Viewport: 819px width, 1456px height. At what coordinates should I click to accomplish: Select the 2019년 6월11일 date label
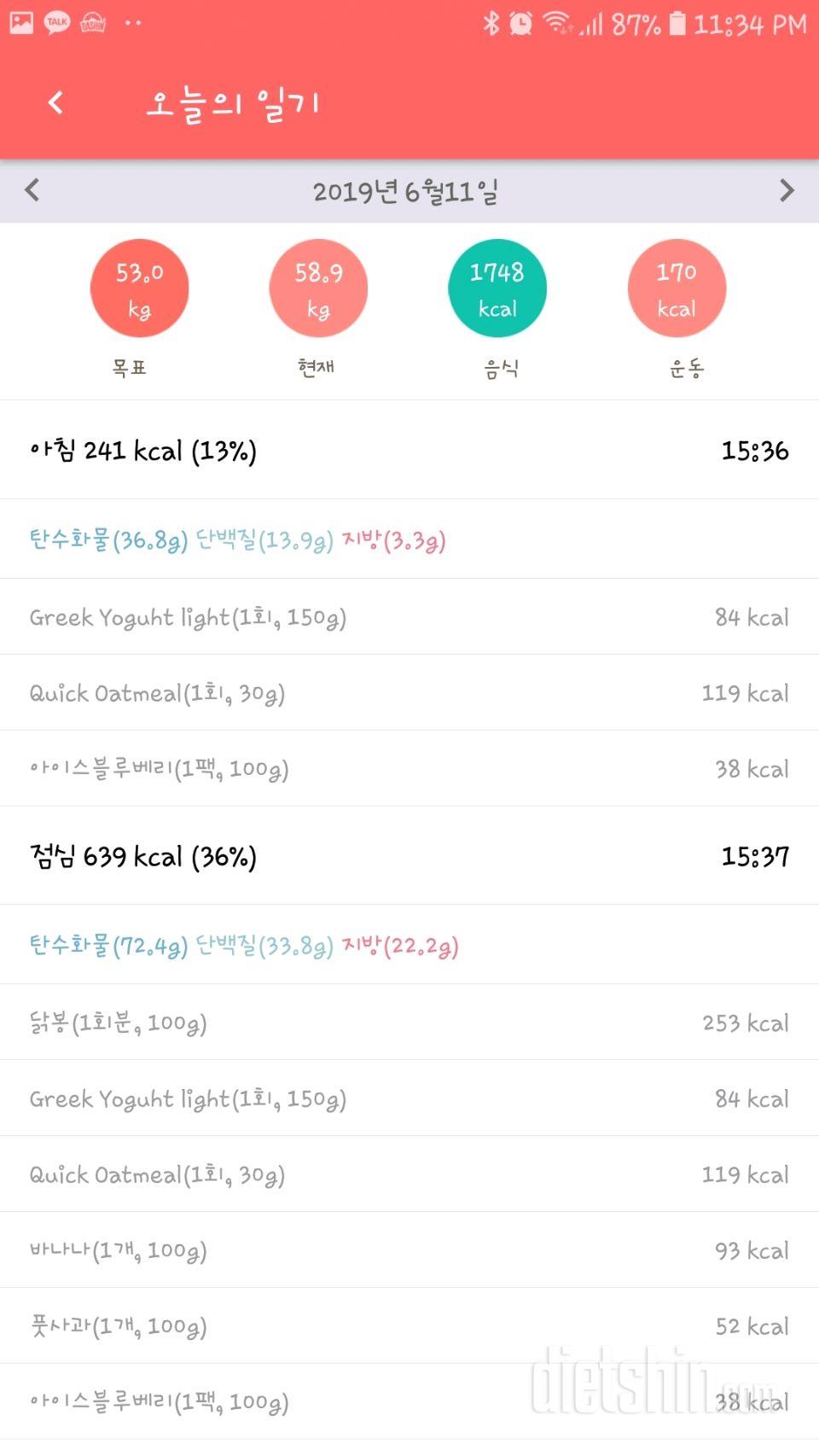405,191
